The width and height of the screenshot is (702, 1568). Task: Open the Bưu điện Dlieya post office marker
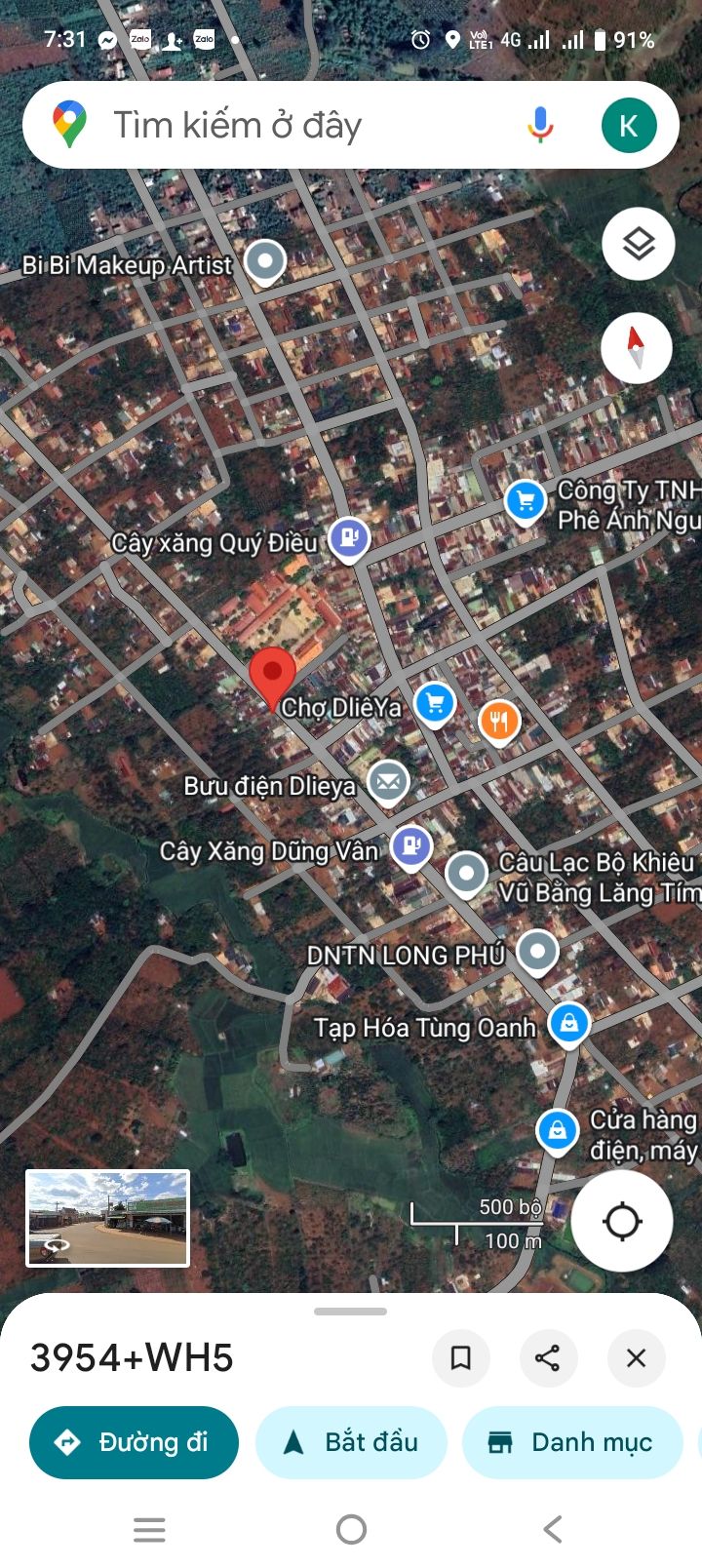pos(388,781)
